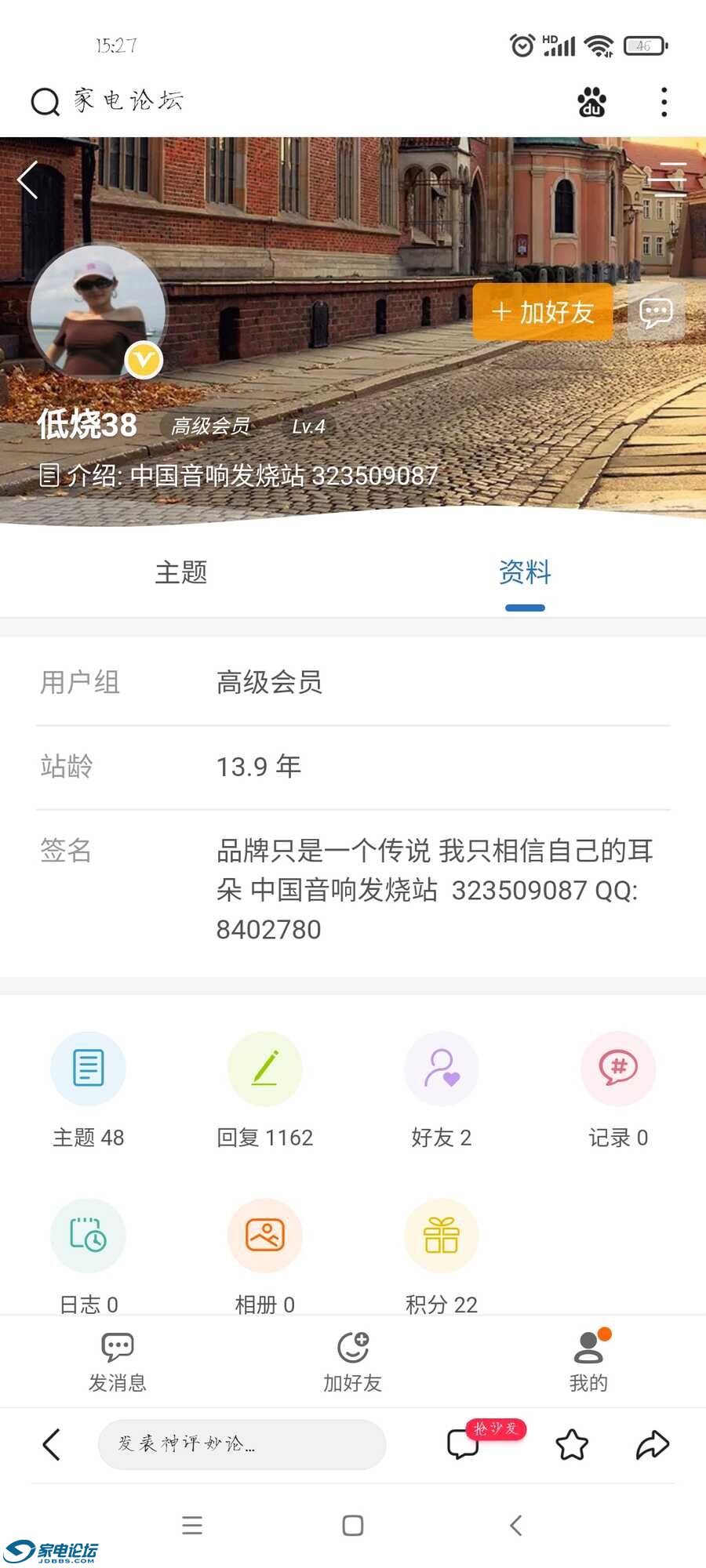Viewport: 706px width, 1568px height.
Task: Open the 好友 2 friends icon
Action: coord(441,1068)
